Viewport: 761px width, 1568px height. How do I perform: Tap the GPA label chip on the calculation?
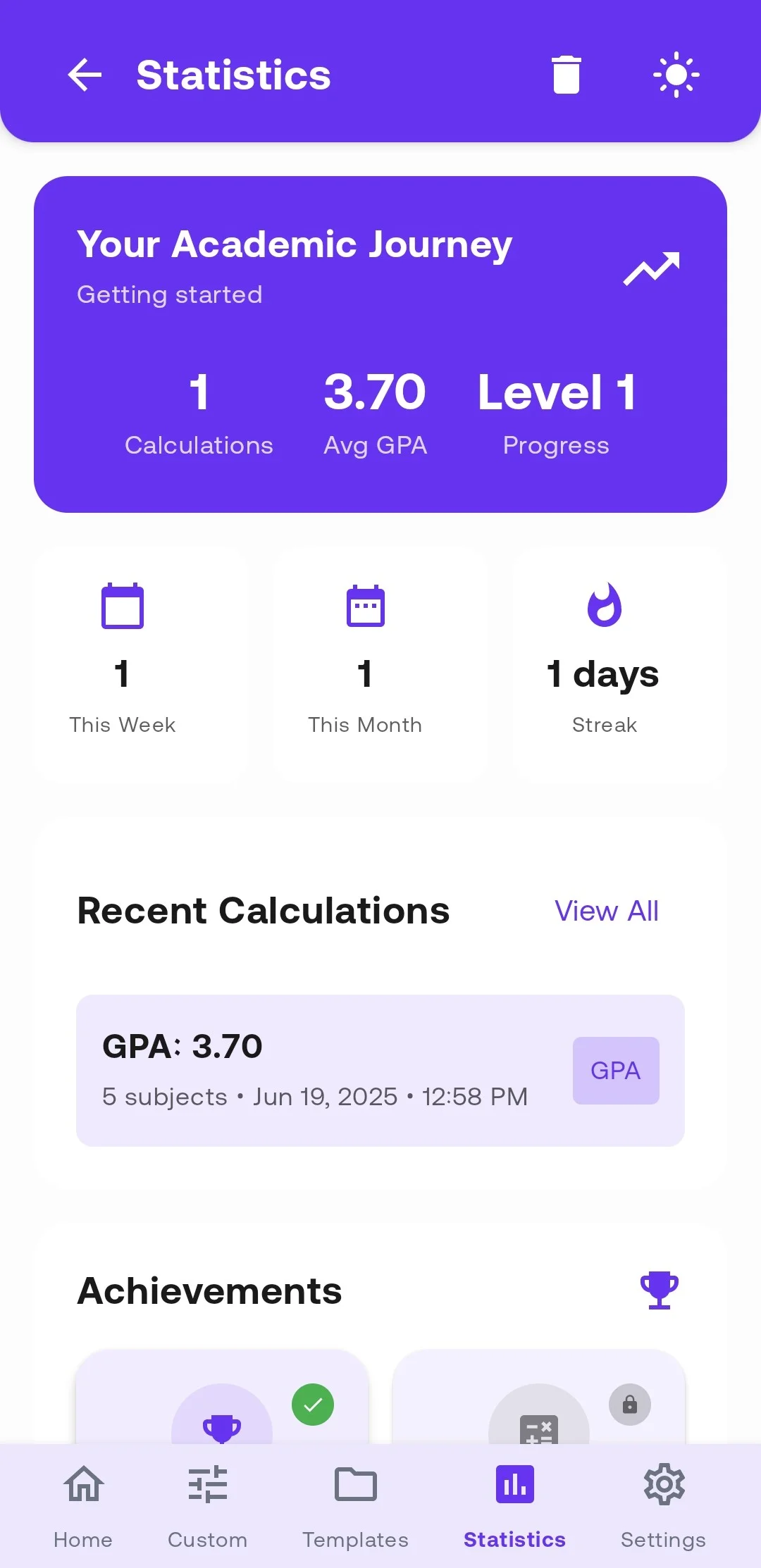pyautogui.click(x=615, y=1070)
